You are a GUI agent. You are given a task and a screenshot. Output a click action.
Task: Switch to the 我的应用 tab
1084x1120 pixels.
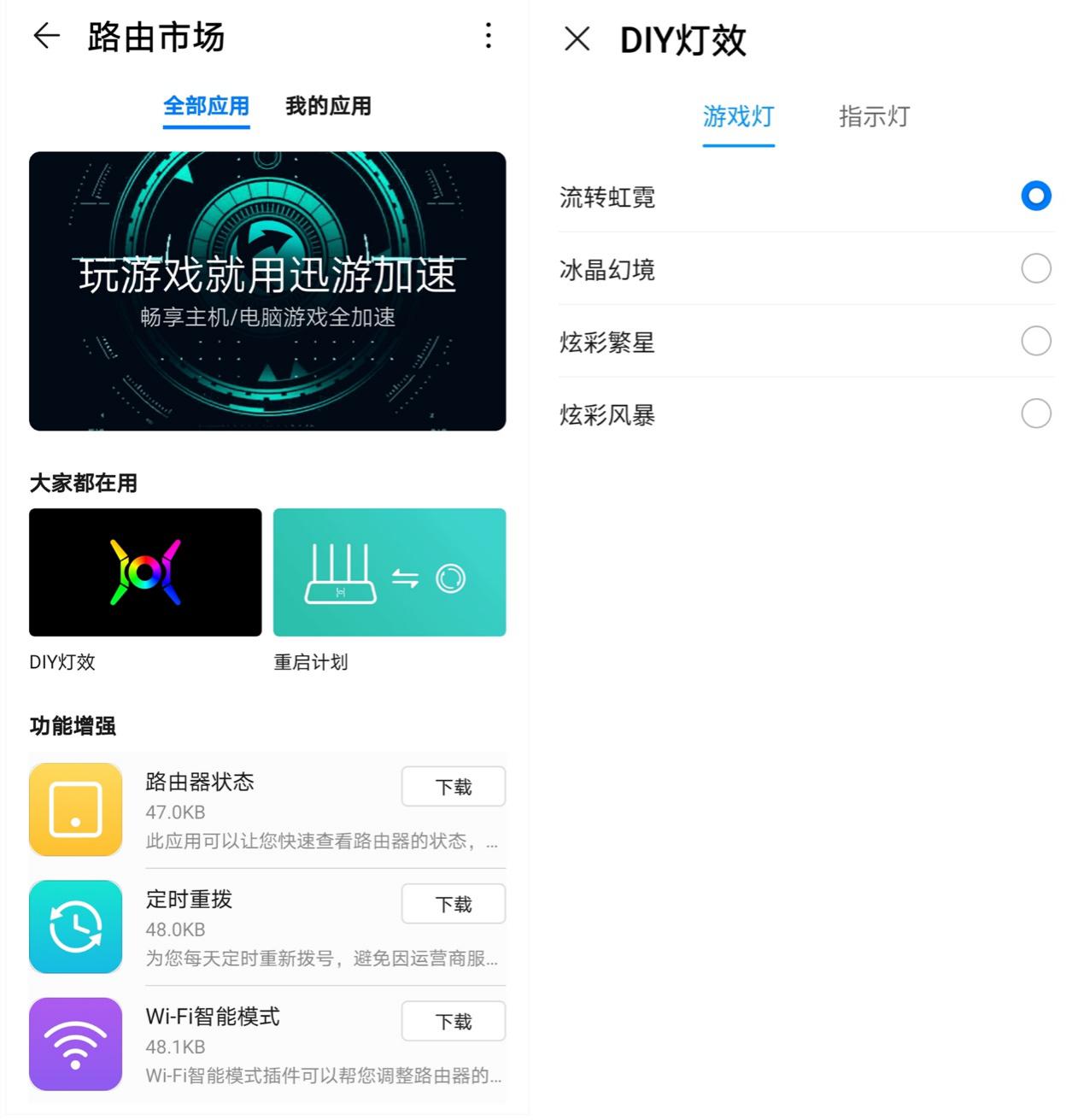click(328, 106)
